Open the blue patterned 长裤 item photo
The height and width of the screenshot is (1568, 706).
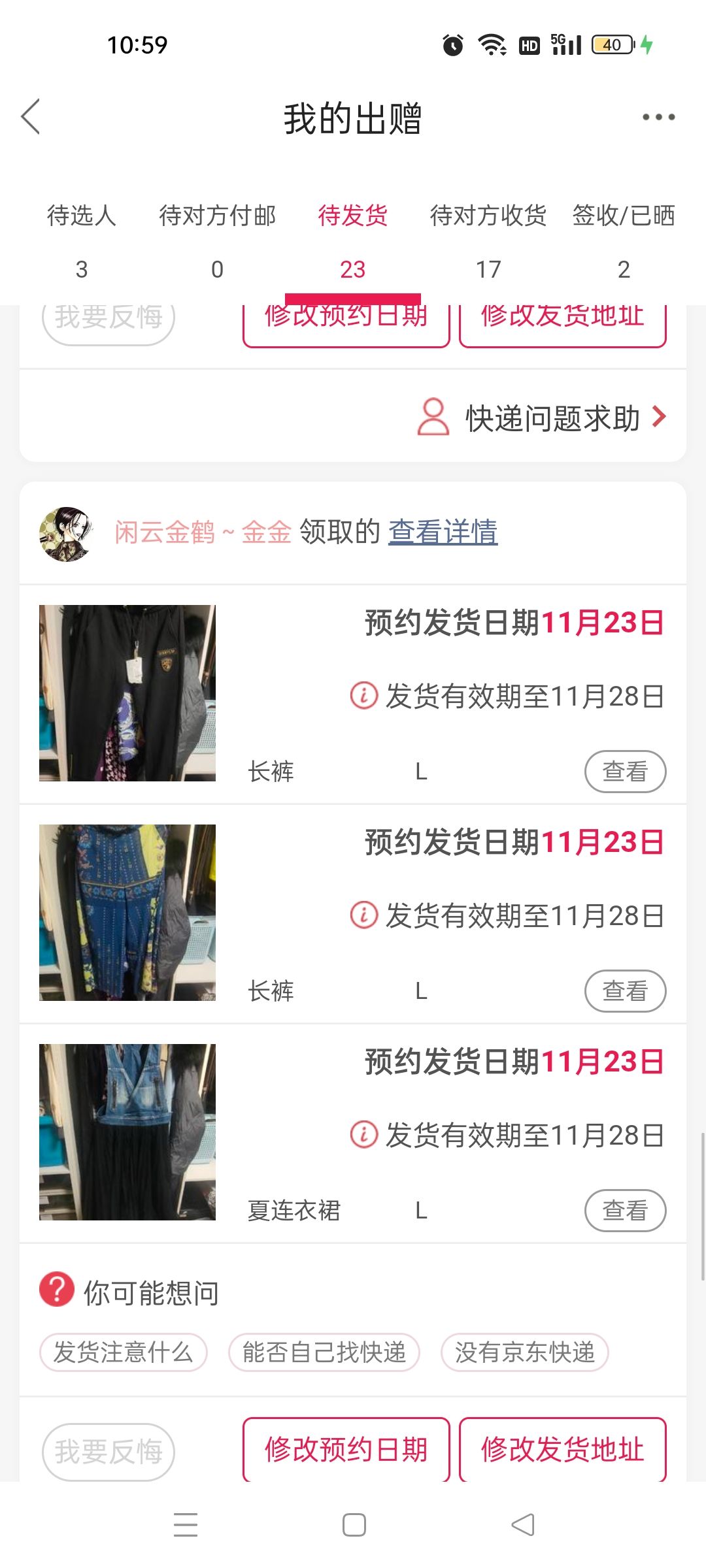[x=127, y=913]
